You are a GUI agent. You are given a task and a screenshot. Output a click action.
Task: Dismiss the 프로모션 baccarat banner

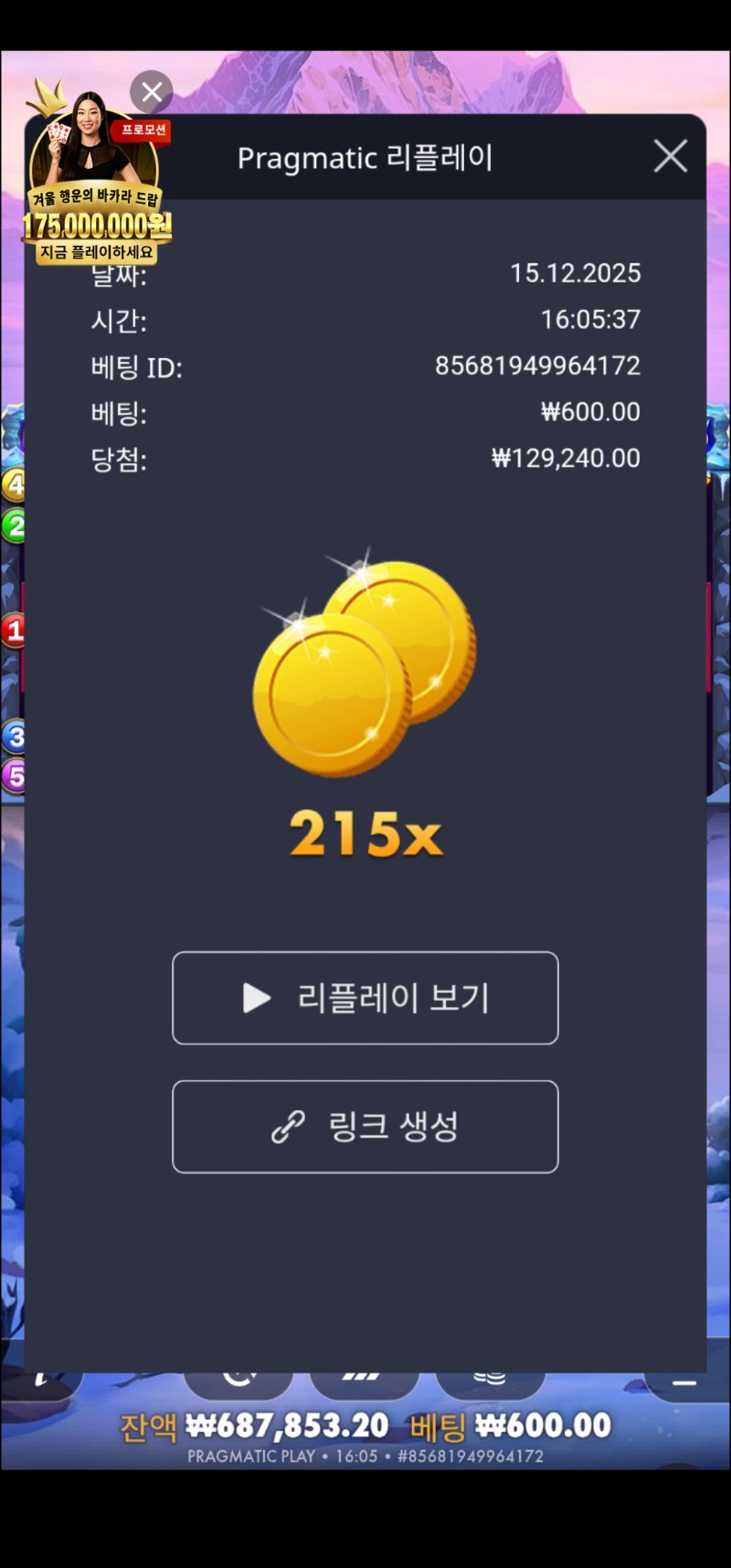152,91
